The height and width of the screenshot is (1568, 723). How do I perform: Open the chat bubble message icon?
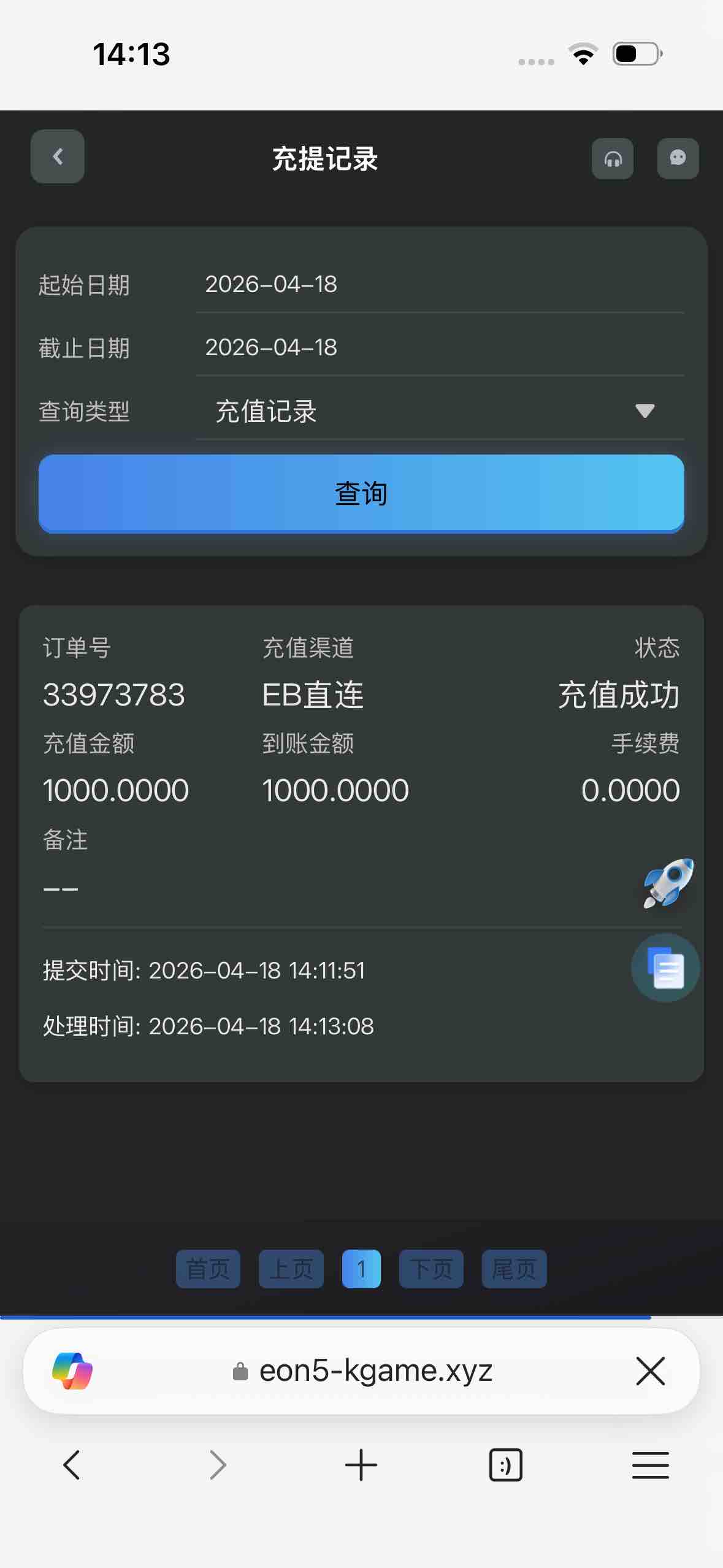[678, 159]
